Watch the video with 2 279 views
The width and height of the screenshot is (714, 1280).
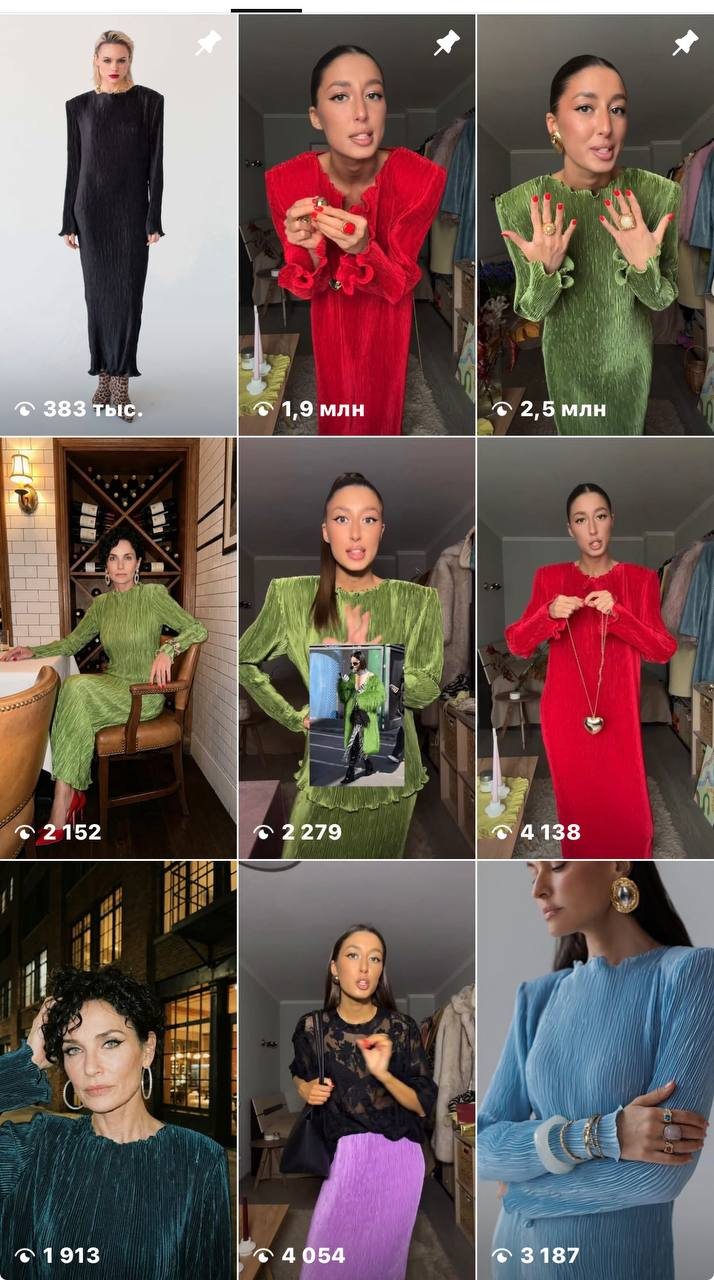(x=356, y=647)
